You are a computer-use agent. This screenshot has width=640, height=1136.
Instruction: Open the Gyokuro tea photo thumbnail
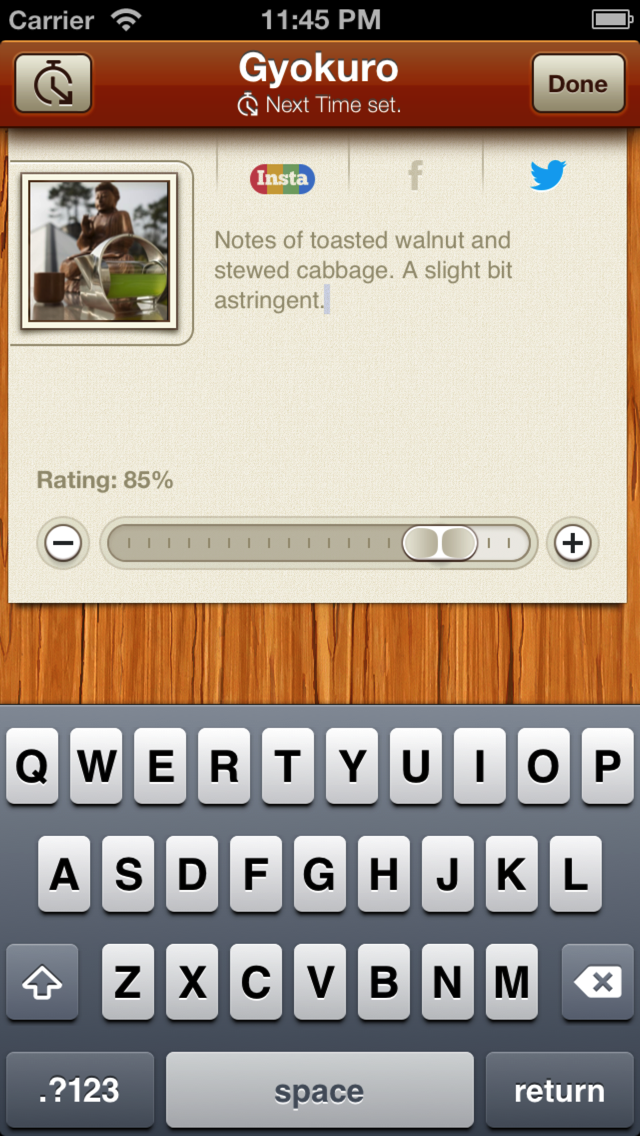(x=99, y=251)
